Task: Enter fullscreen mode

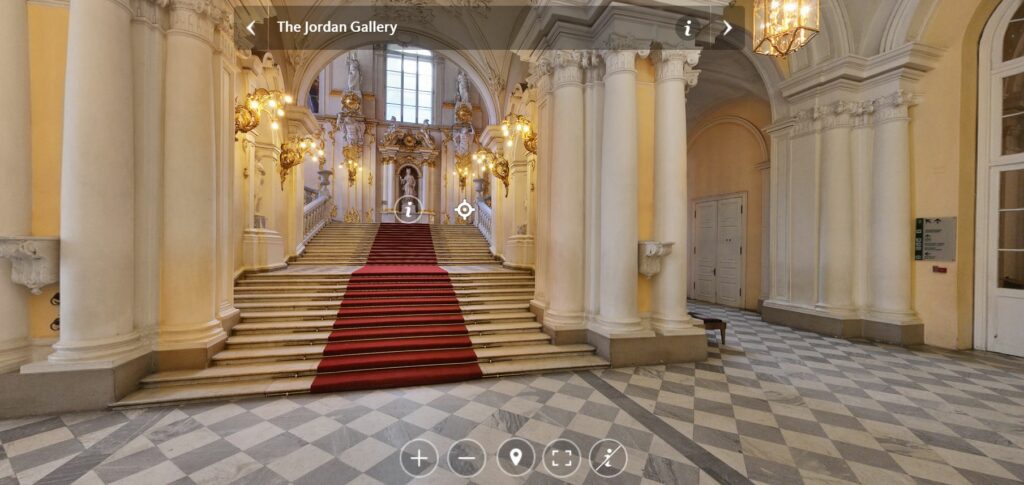Action: (562, 458)
